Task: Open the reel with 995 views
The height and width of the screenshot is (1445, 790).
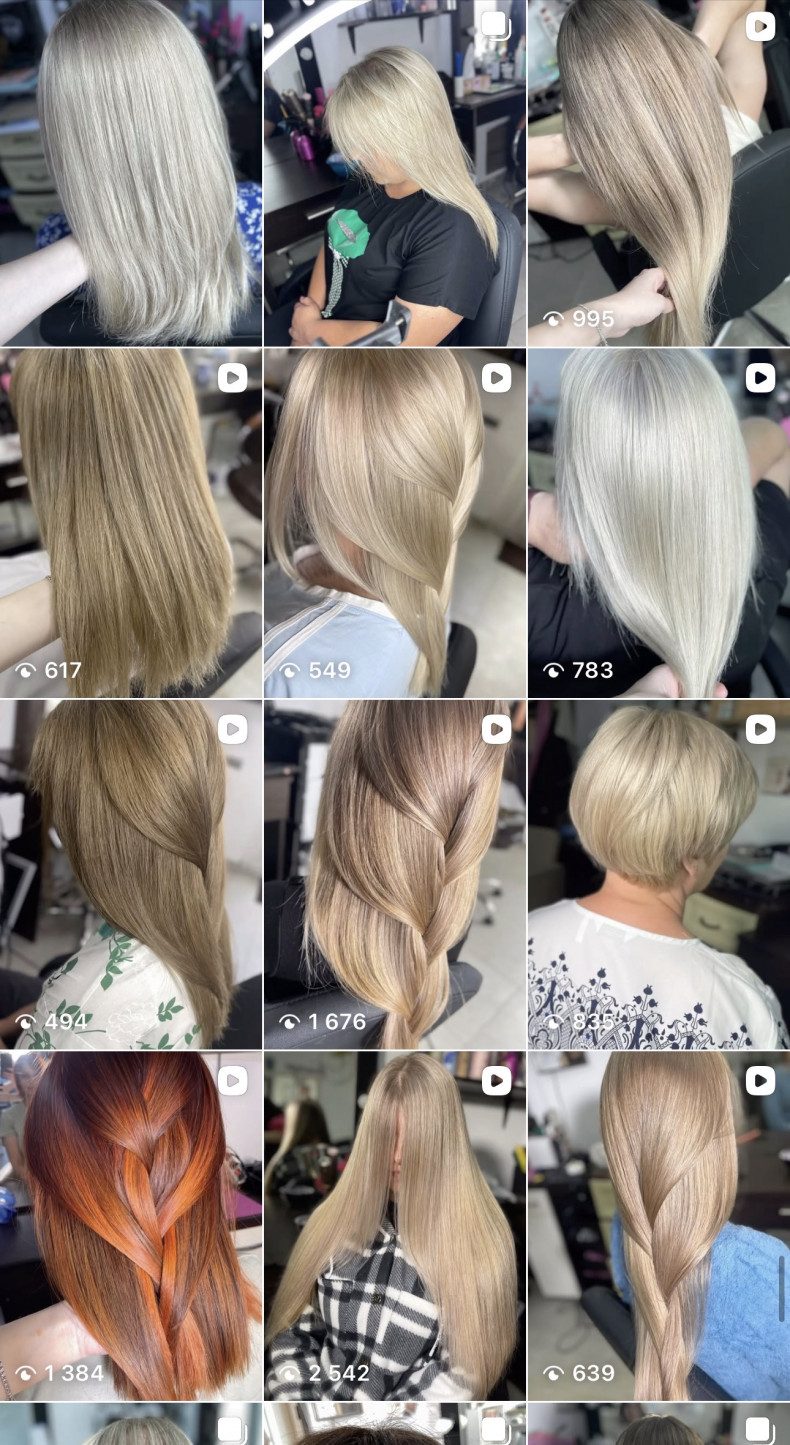Action: click(658, 172)
